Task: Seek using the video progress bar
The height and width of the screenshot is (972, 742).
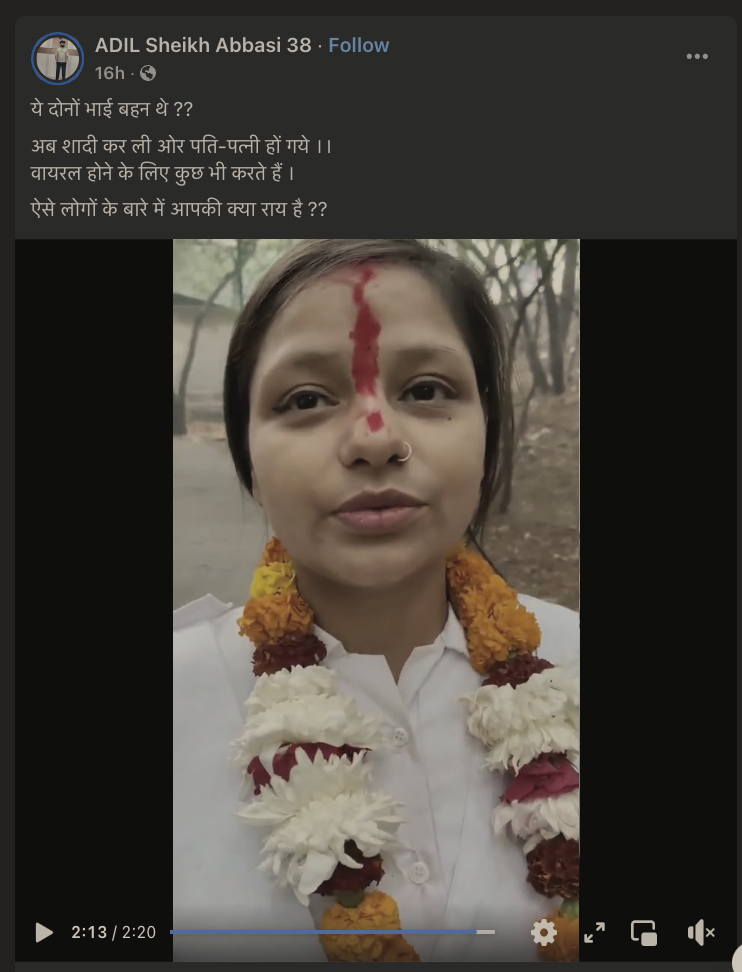Action: click(331, 932)
